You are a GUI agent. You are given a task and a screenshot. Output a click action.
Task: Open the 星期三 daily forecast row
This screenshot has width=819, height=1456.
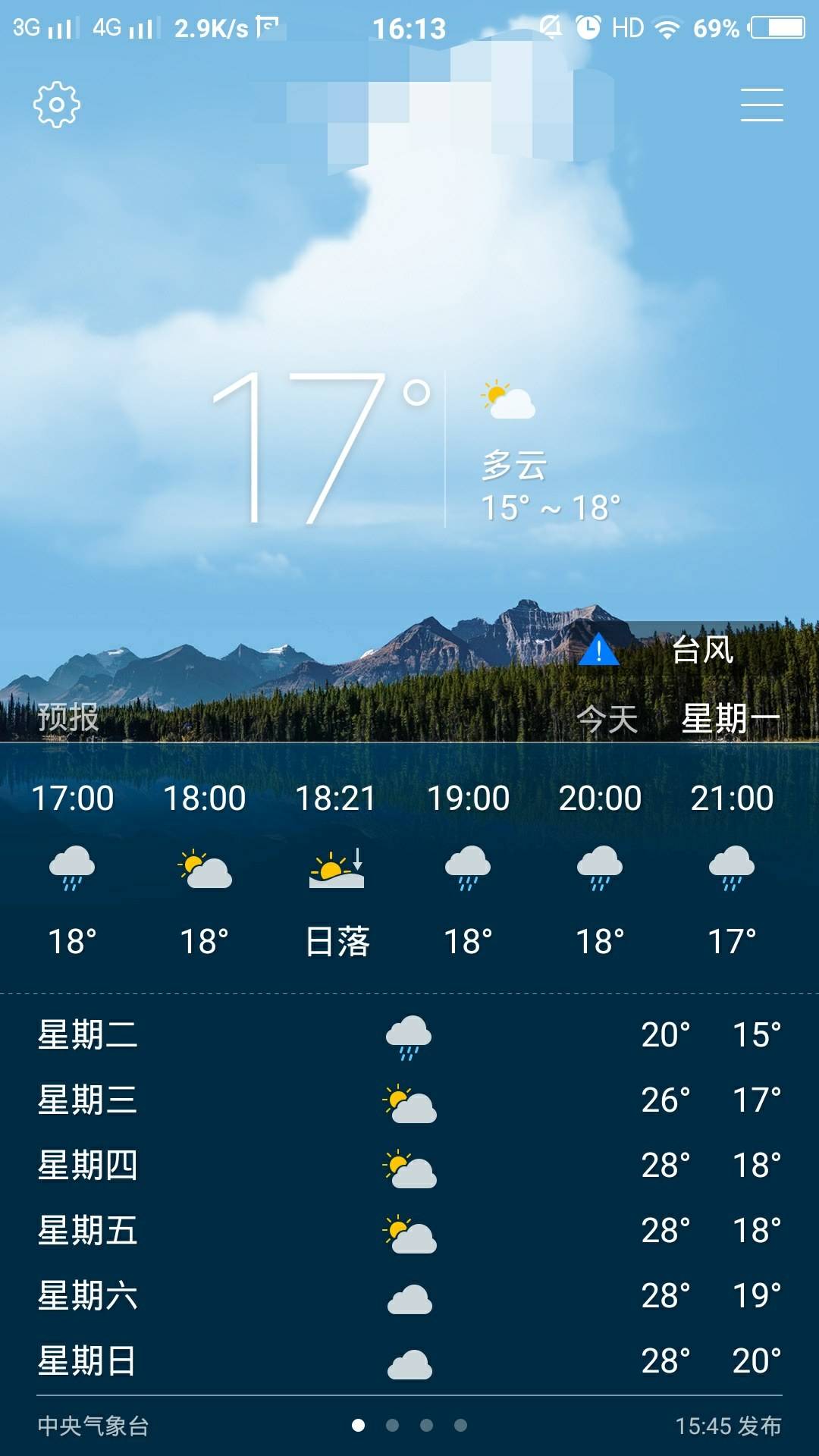pos(409,1100)
